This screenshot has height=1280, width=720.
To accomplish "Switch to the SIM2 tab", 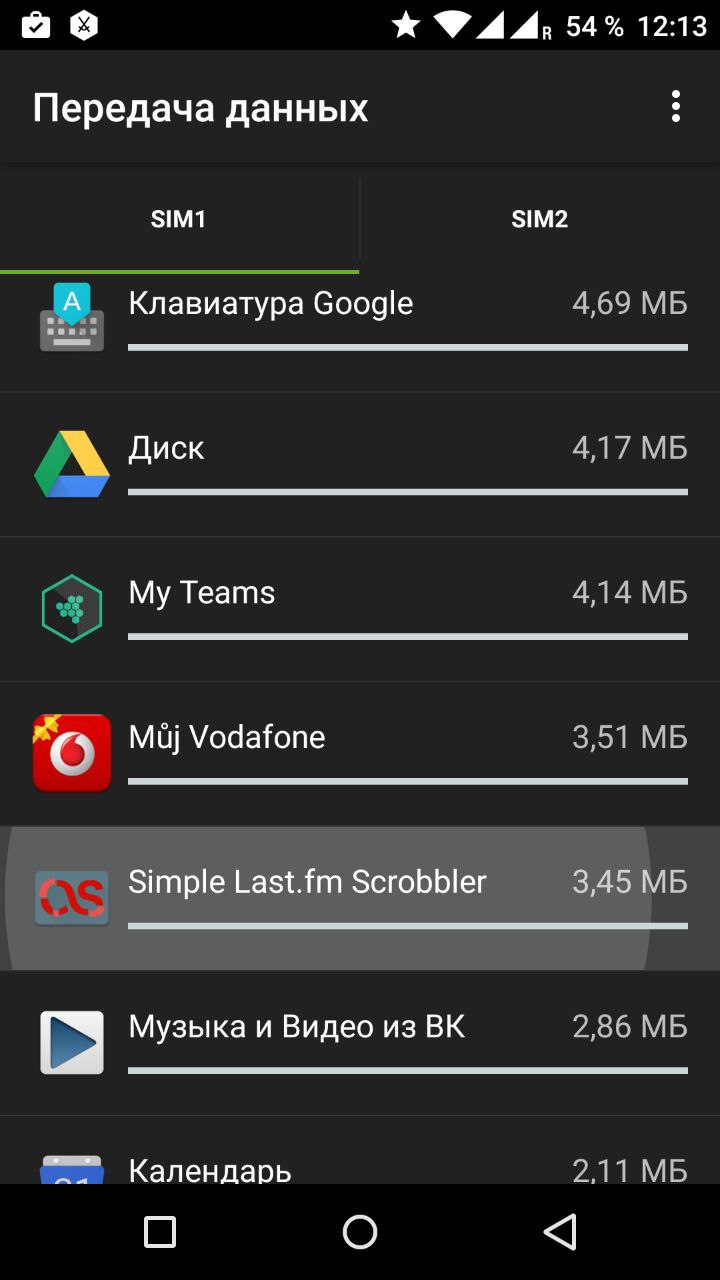I will (x=539, y=220).
